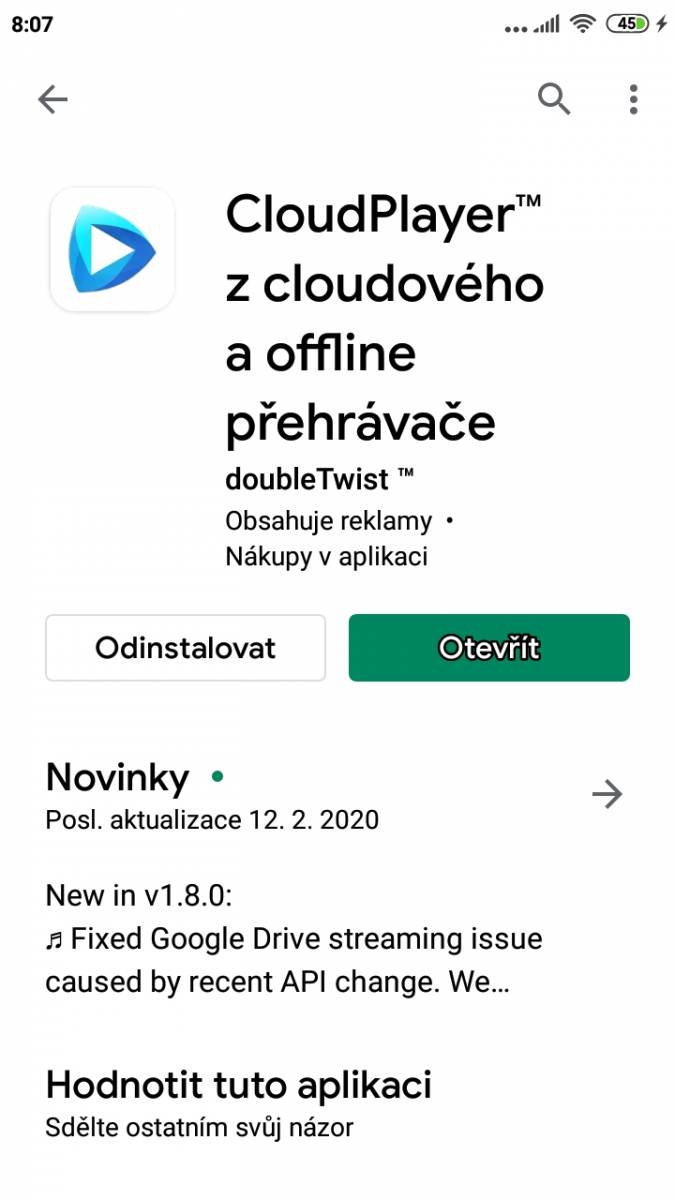Open the search magnifier icon

pyautogui.click(x=554, y=99)
